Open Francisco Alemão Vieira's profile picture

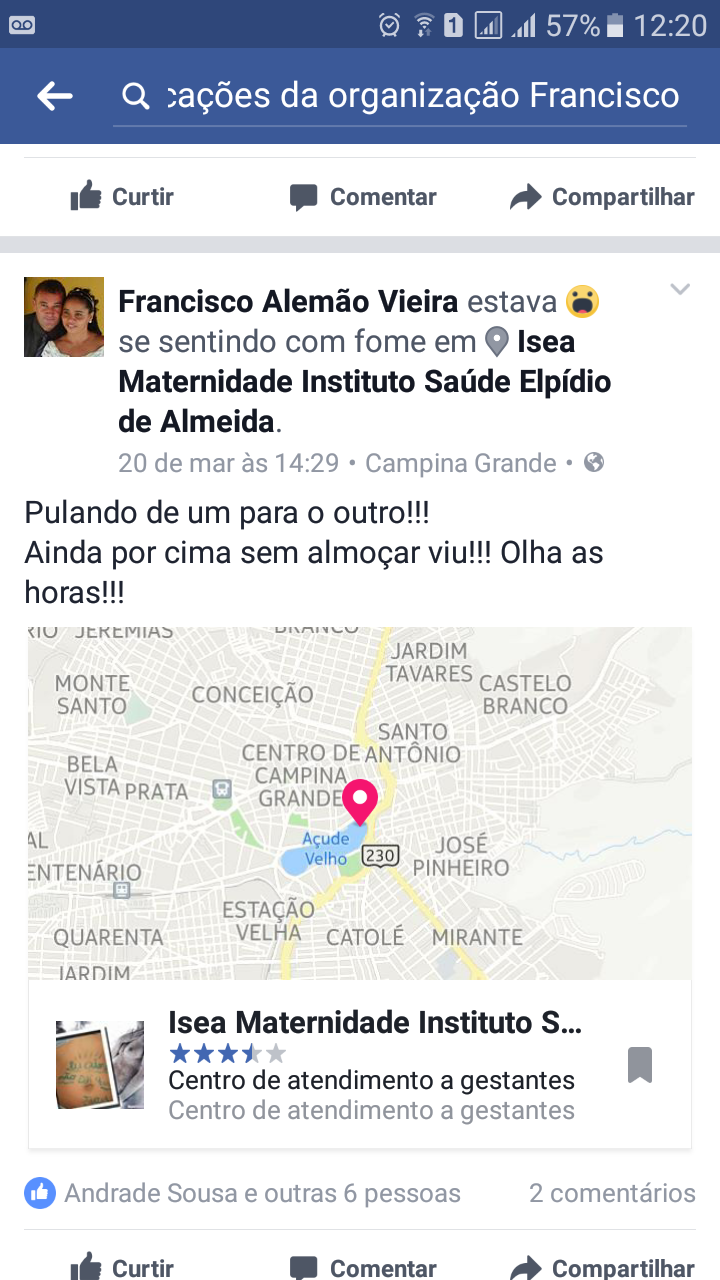(64, 317)
